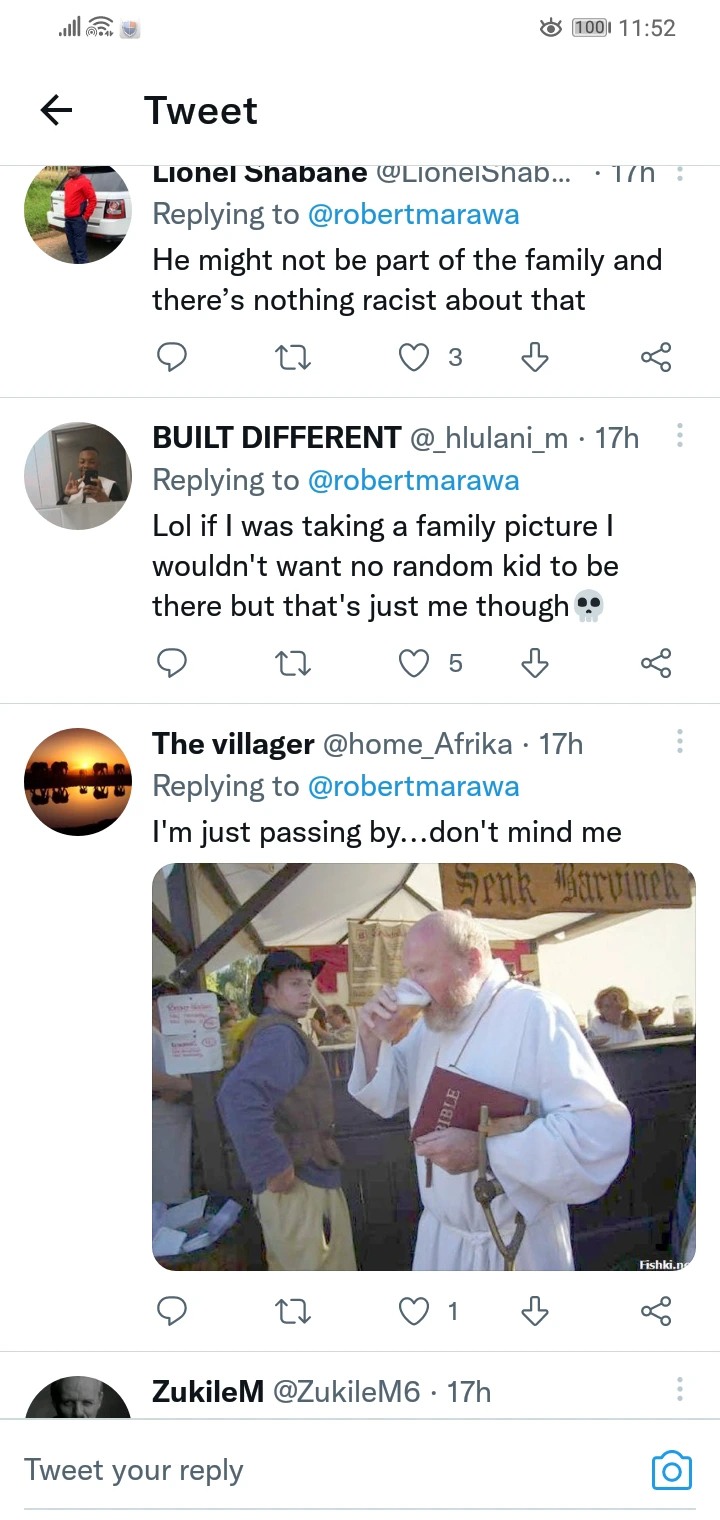Like BUILT DIFFERENT's tweet
This screenshot has height=1520, width=720.
point(414,663)
